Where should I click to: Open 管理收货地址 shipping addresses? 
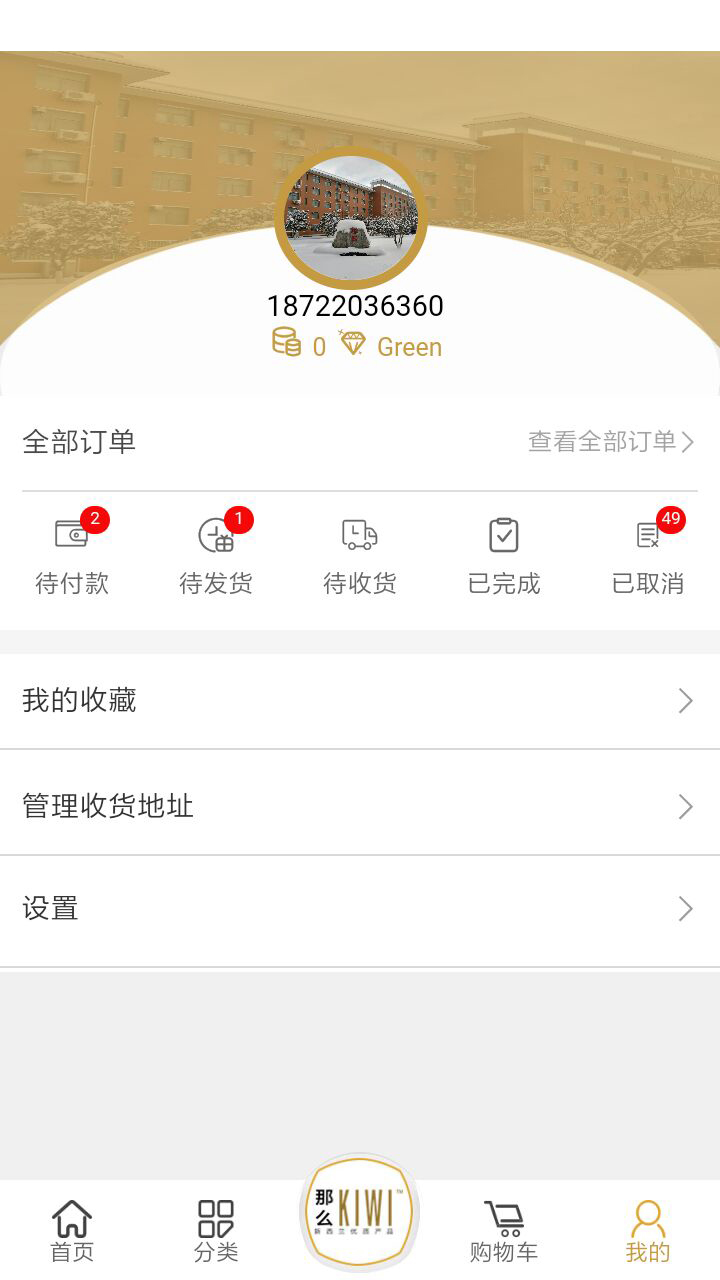360,806
